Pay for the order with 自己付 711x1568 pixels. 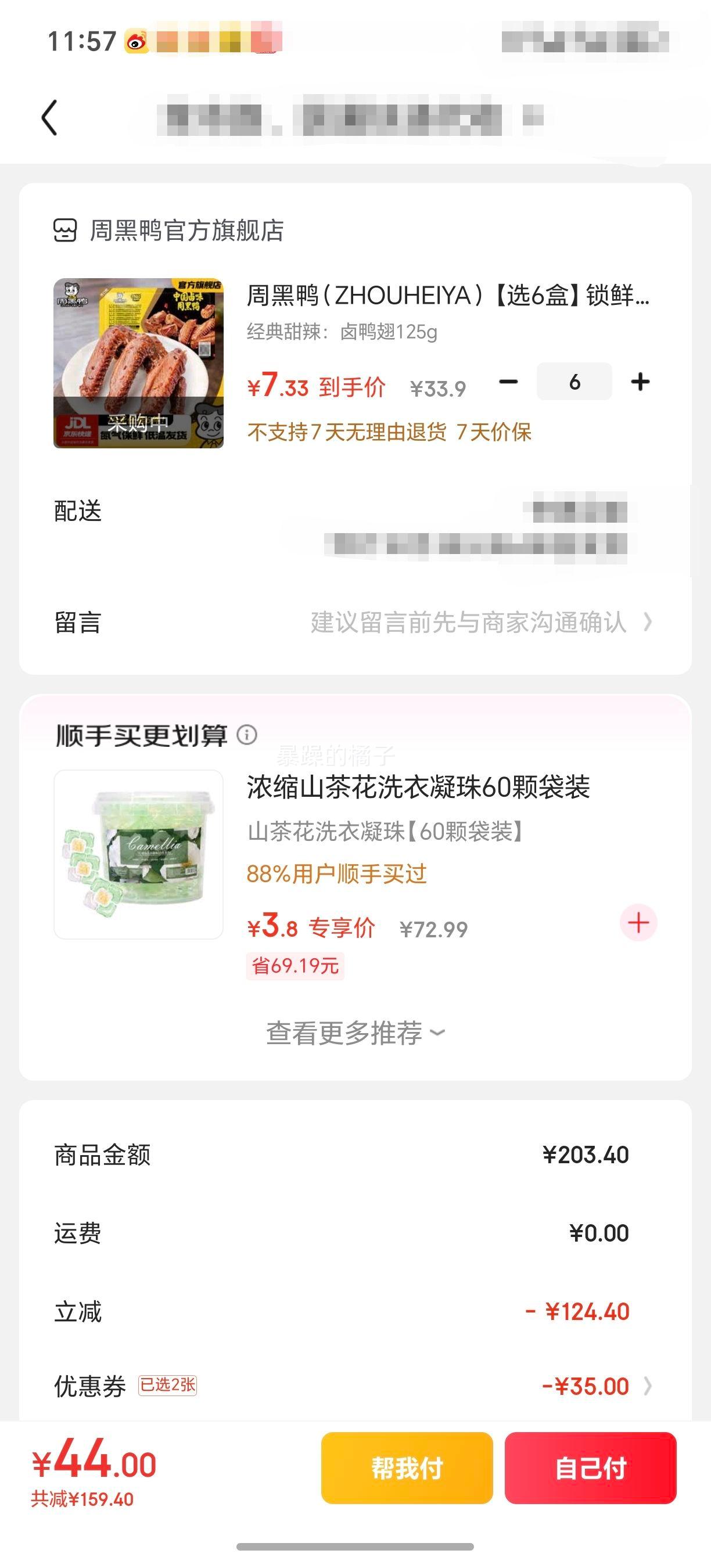590,1468
